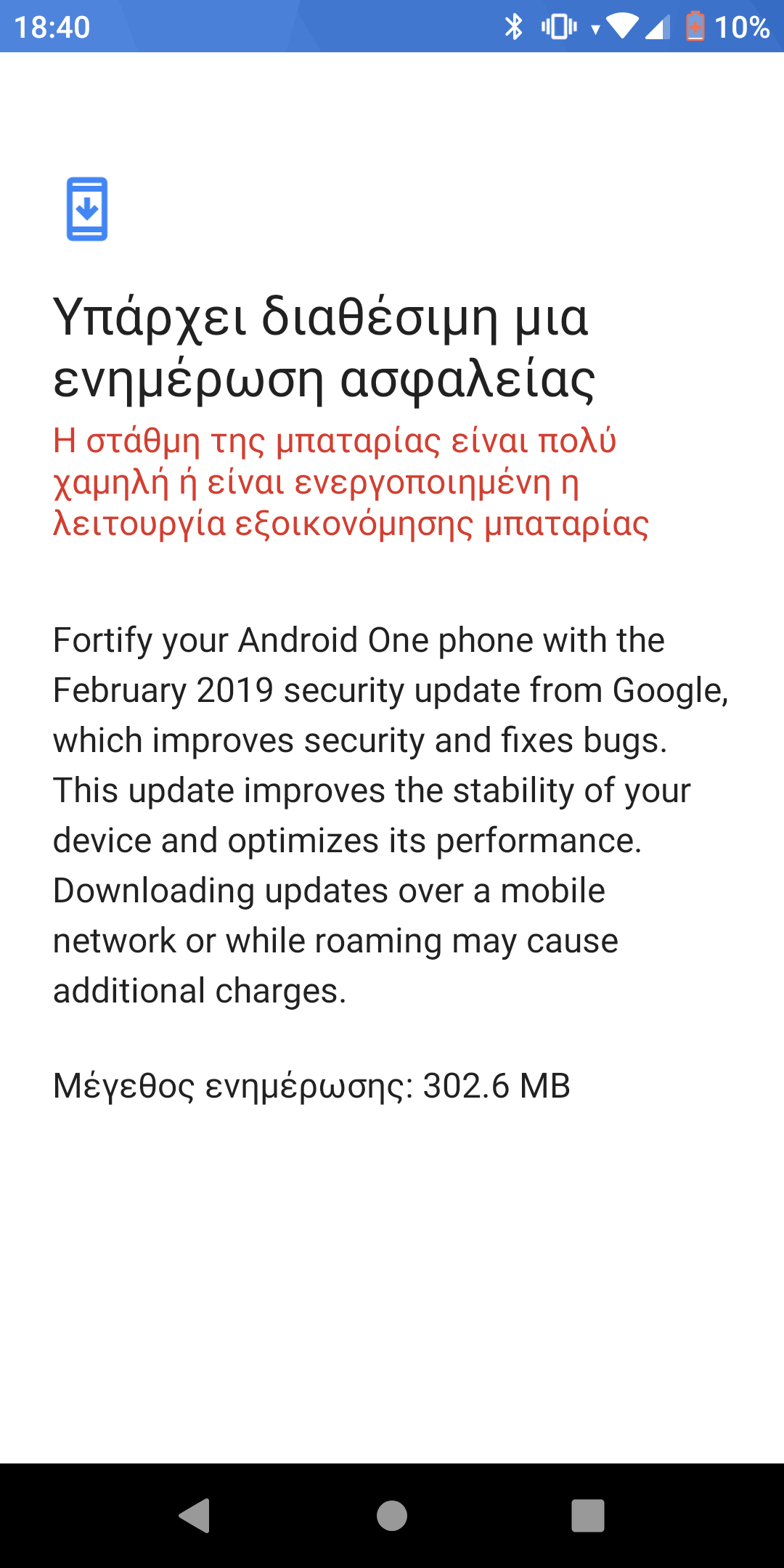The width and height of the screenshot is (784, 1568).
Task: Tap the home button in navigation bar
Action: (392, 1516)
